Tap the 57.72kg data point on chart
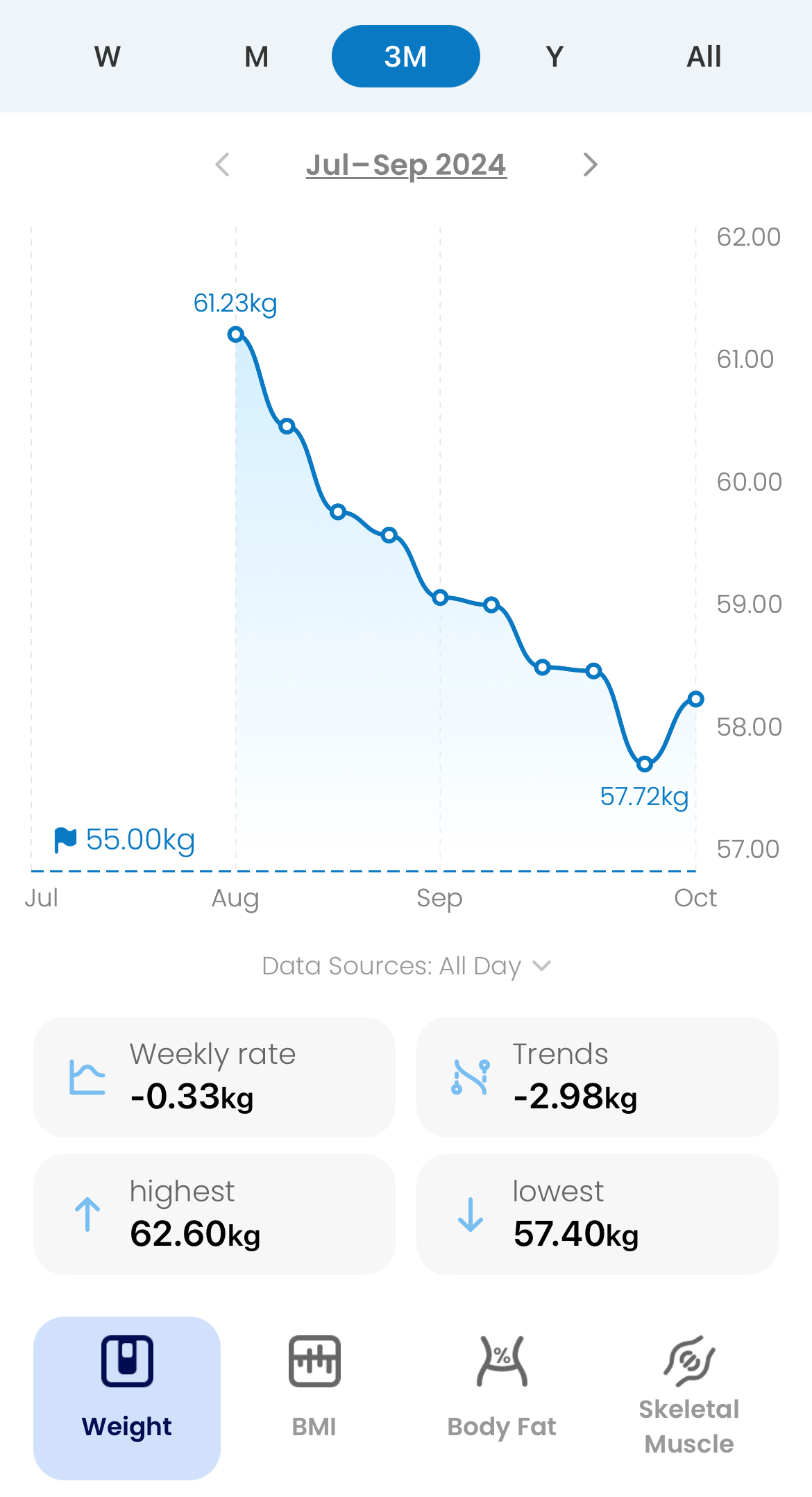 tap(645, 764)
